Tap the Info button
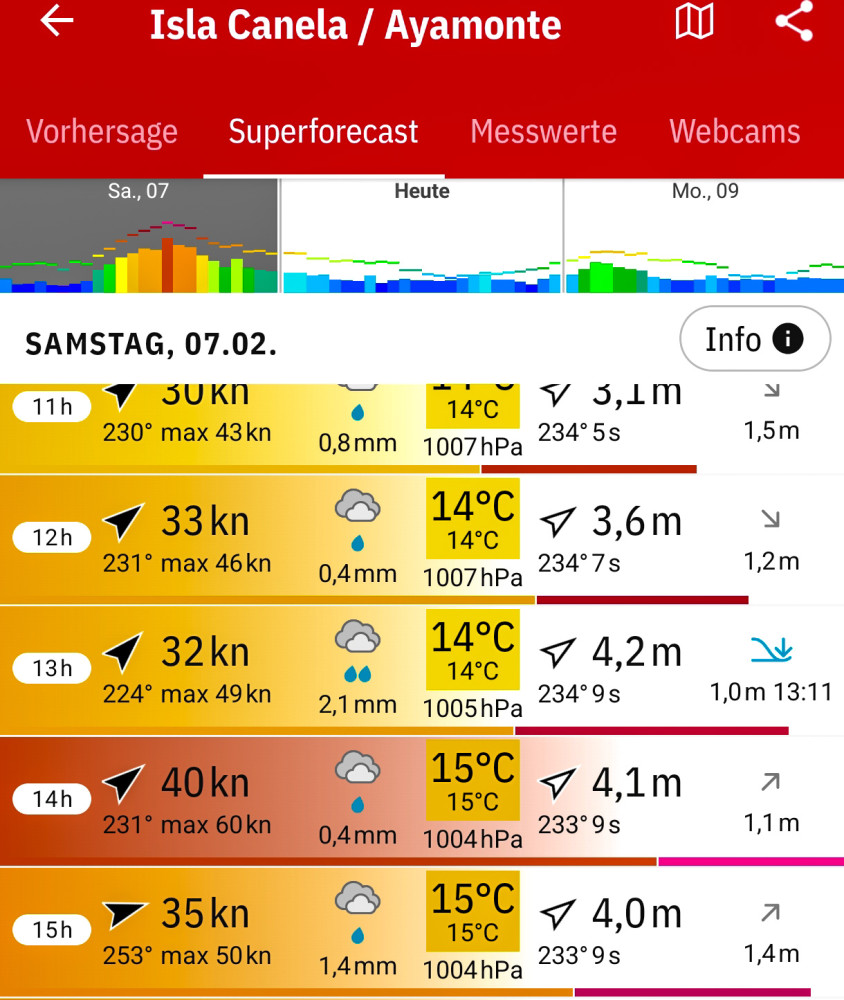The image size is (844, 1000). (x=754, y=340)
